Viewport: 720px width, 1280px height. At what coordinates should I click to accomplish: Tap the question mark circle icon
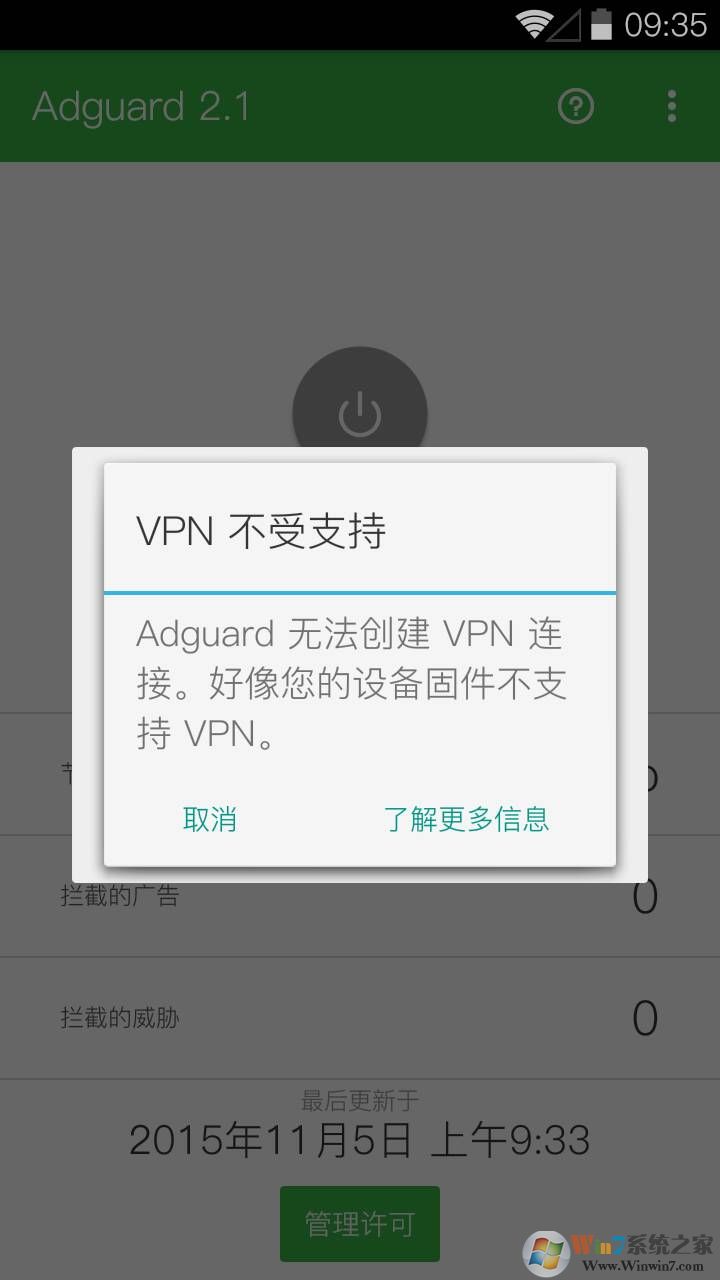575,105
